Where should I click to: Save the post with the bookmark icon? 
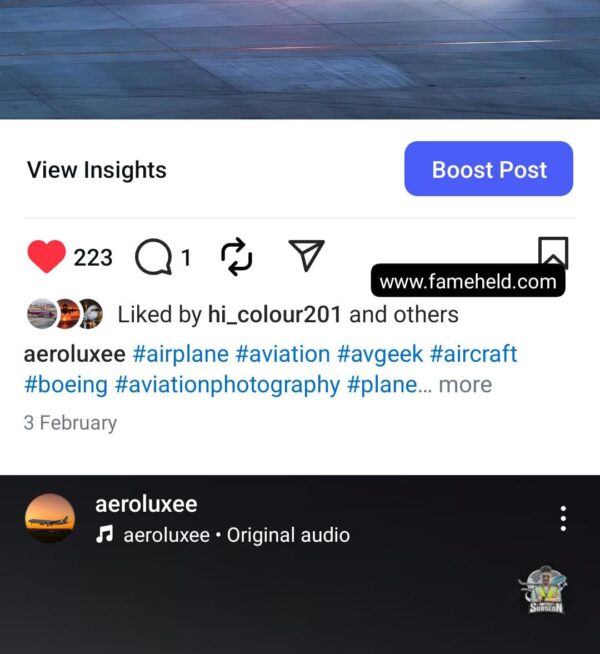click(x=552, y=250)
